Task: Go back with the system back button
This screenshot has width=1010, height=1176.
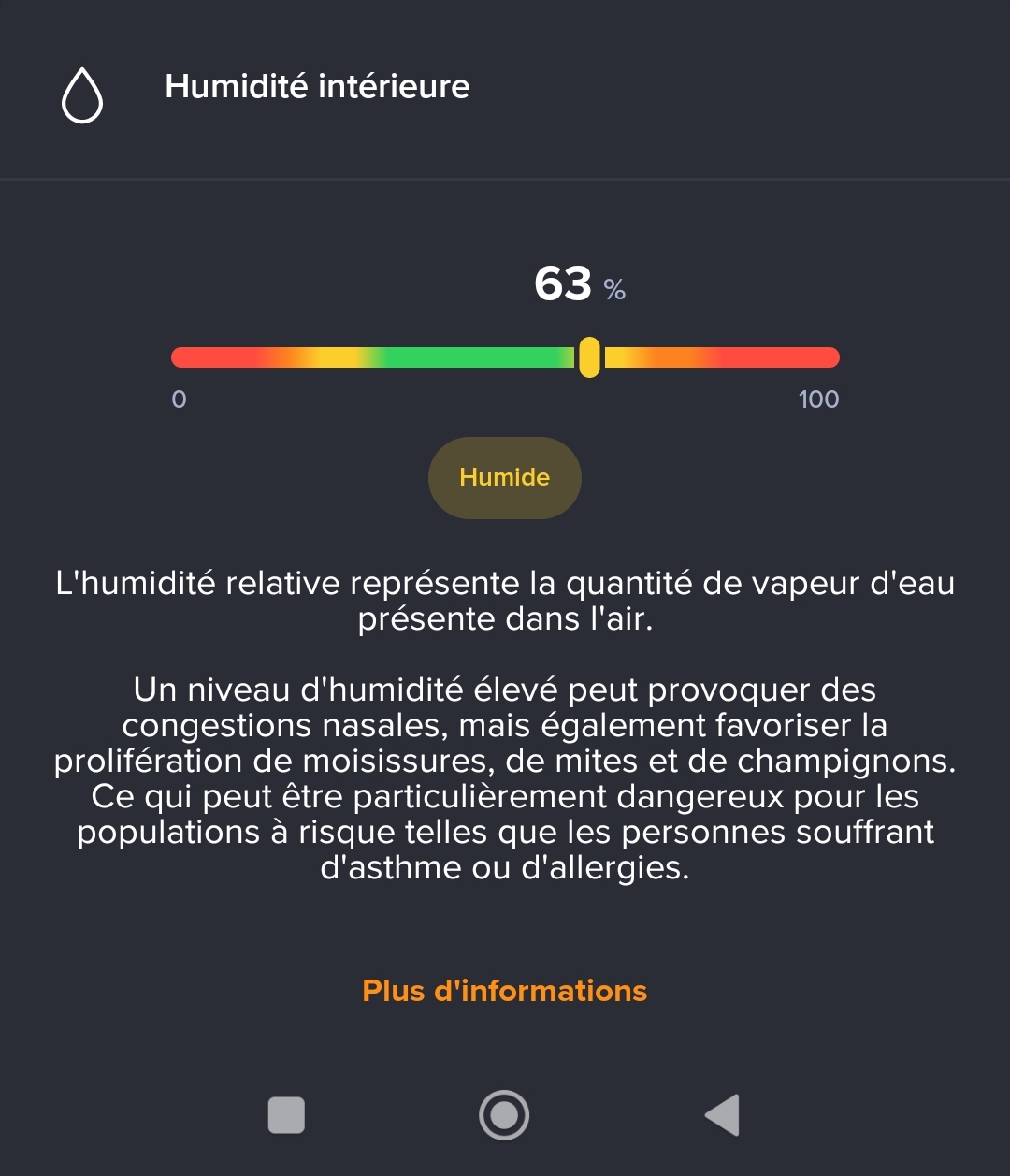Action: point(722,1114)
